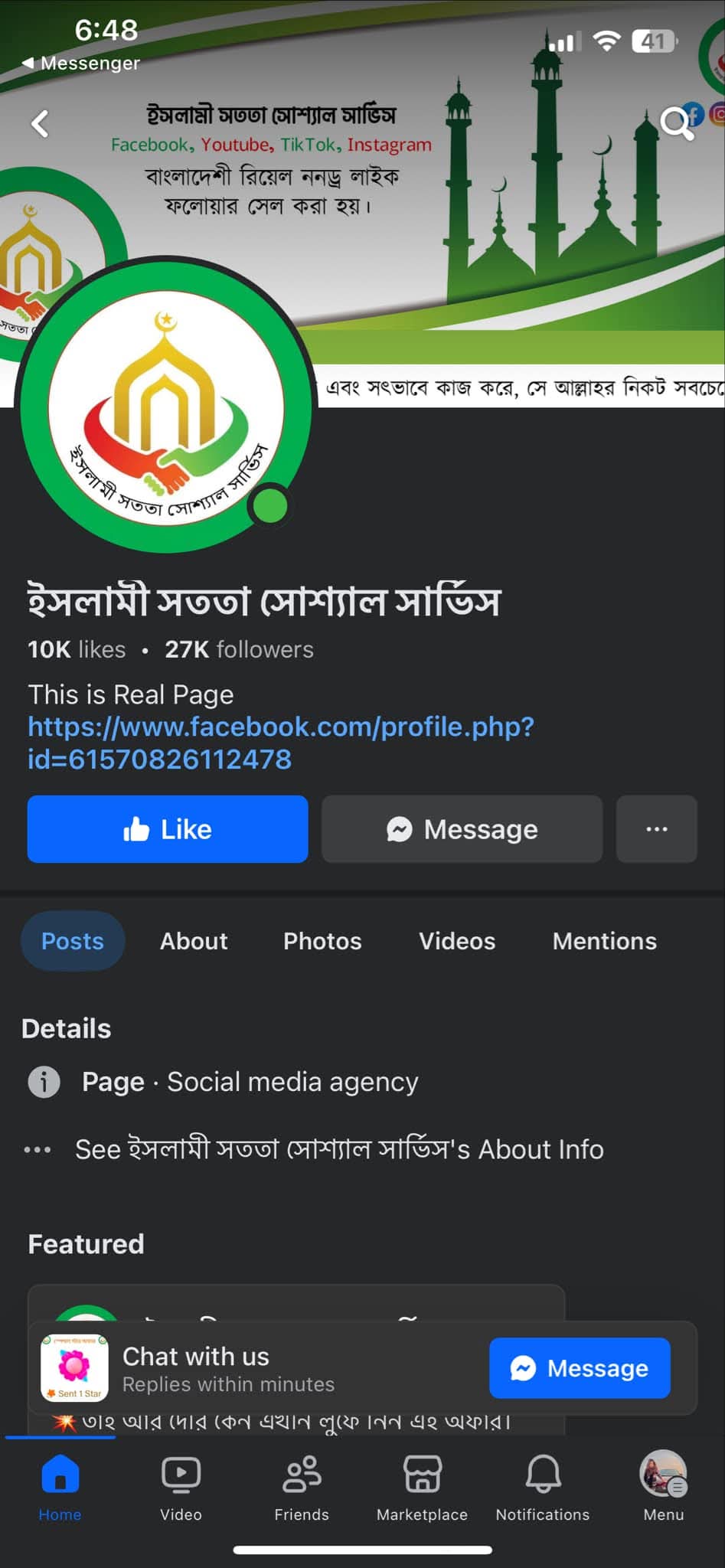
Task: Switch to the Mentions tab
Action: coord(605,941)
